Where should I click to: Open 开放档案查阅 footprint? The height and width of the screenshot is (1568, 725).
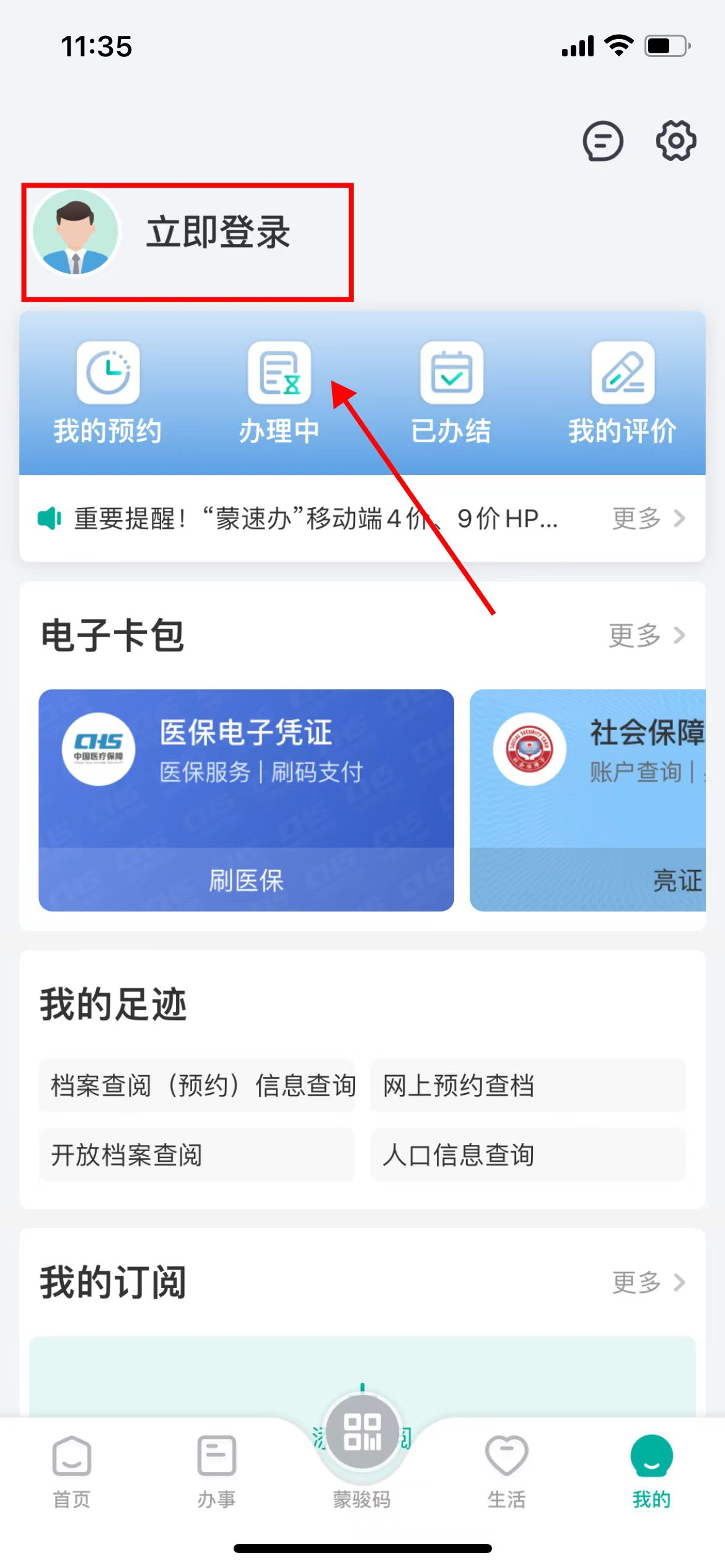coord(197,1155)
